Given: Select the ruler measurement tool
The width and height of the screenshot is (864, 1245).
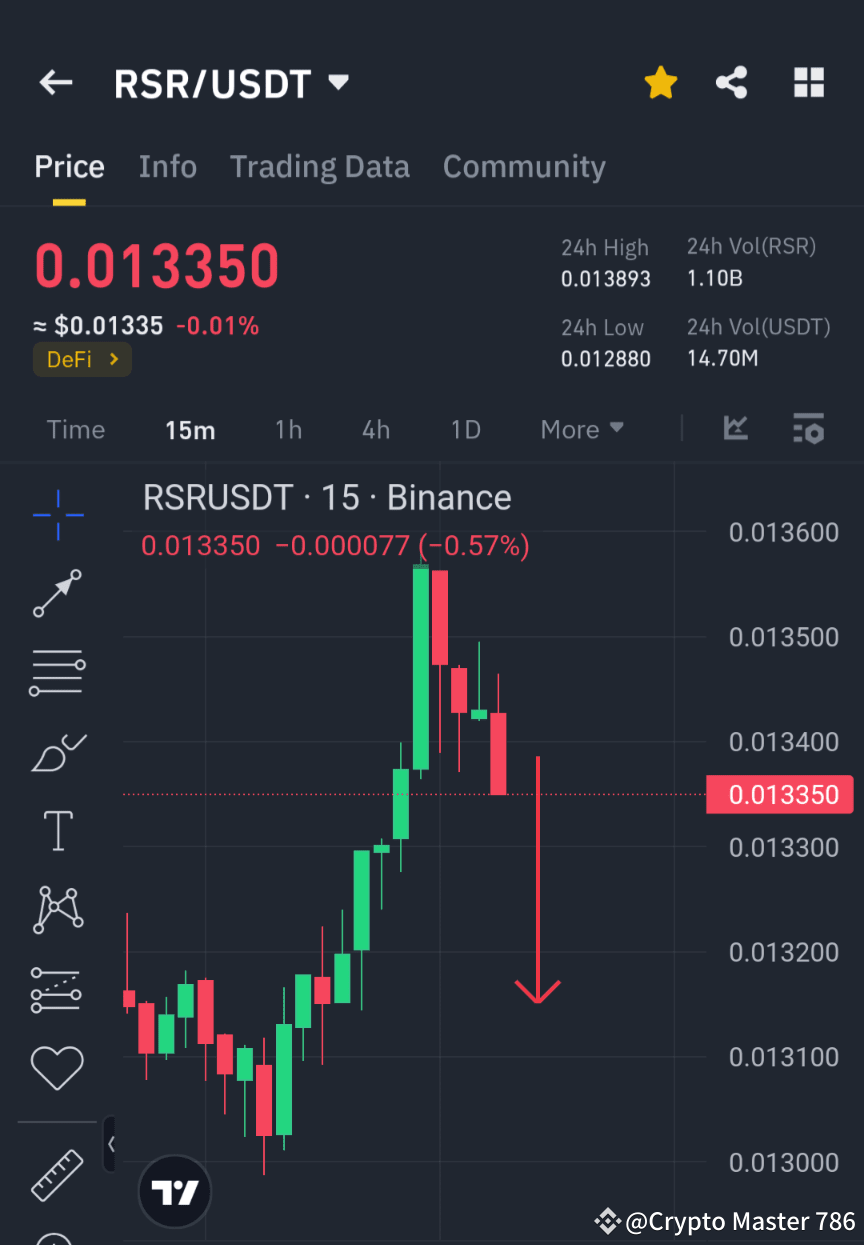Looking at the screenshot, I should pyautogui.click(x=57, y=1173).
